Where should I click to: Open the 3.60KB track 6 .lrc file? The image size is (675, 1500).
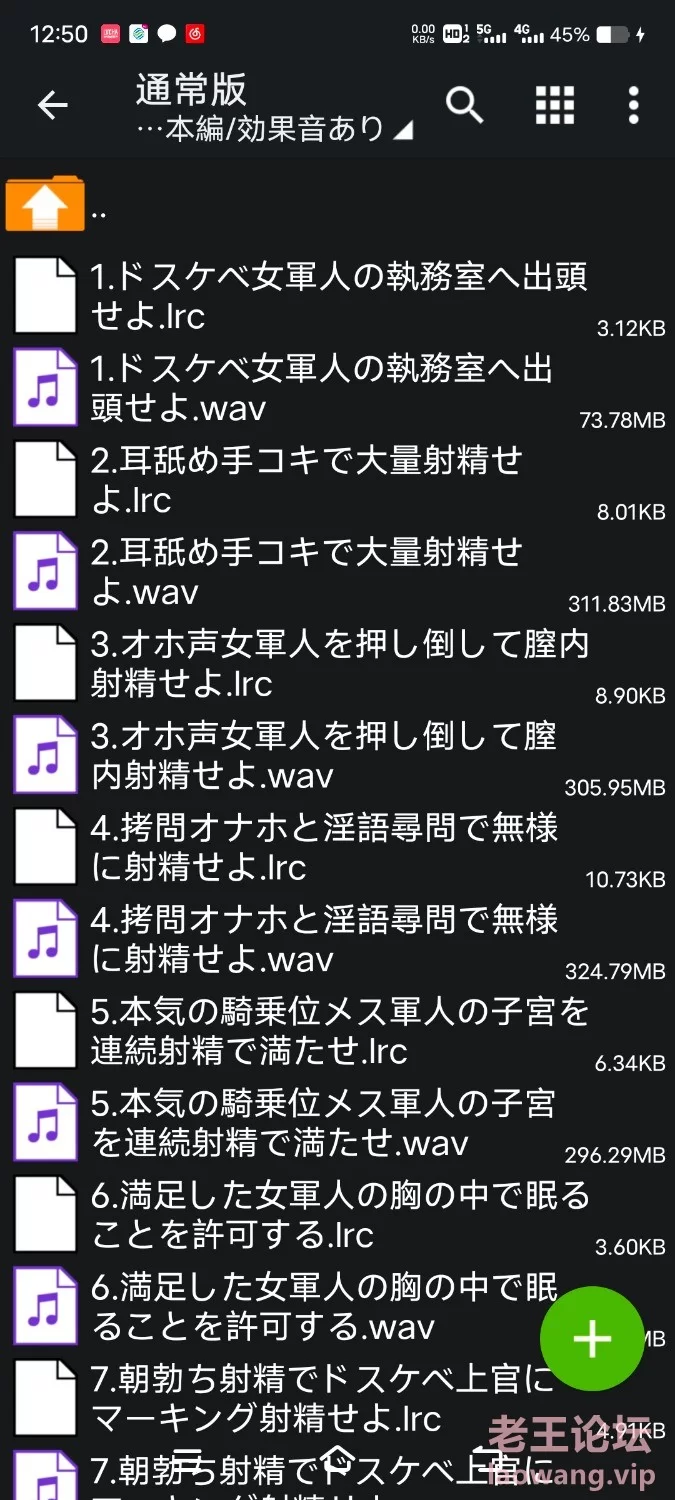(x=337, y=1216)
